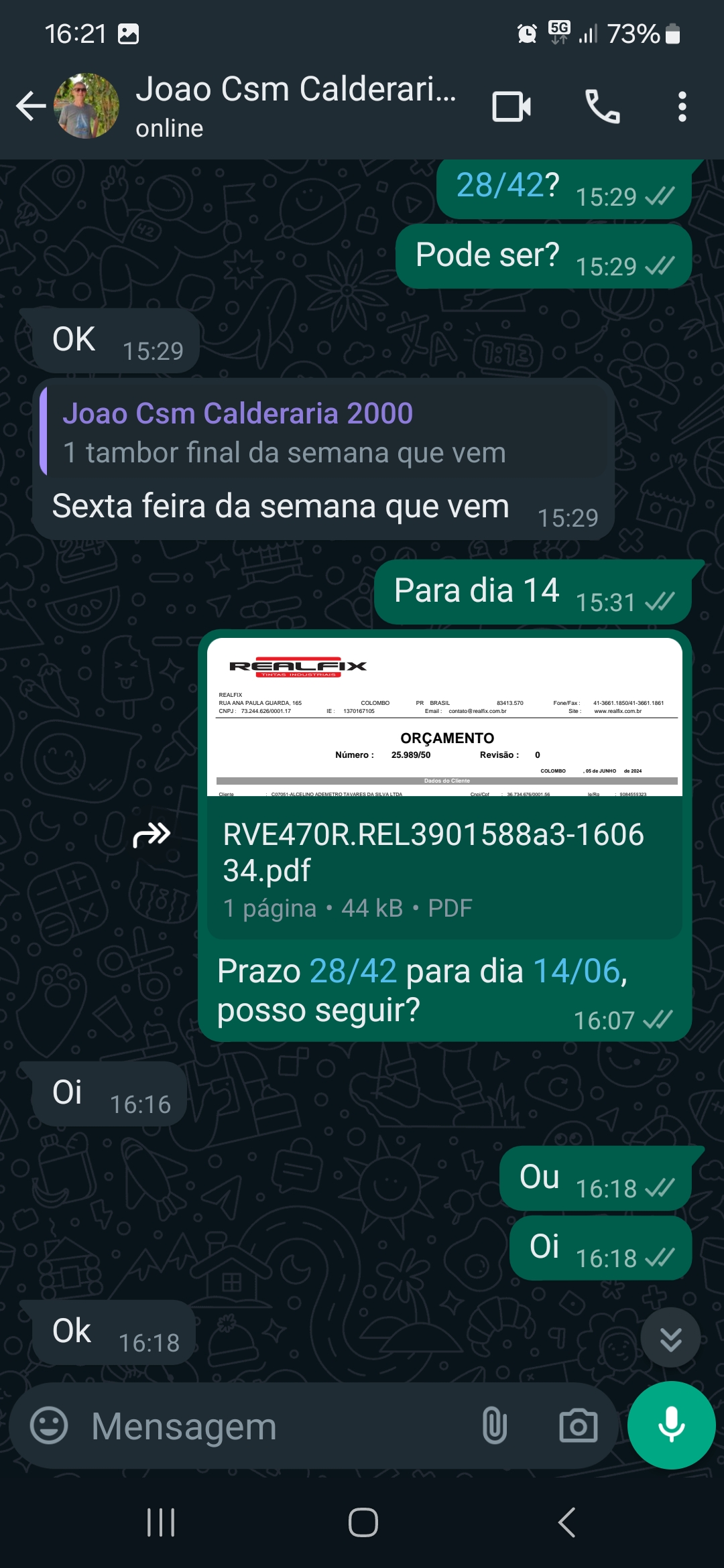724x1568 pixels.
Task: Show recent apps
Action: pos(161,1522)
